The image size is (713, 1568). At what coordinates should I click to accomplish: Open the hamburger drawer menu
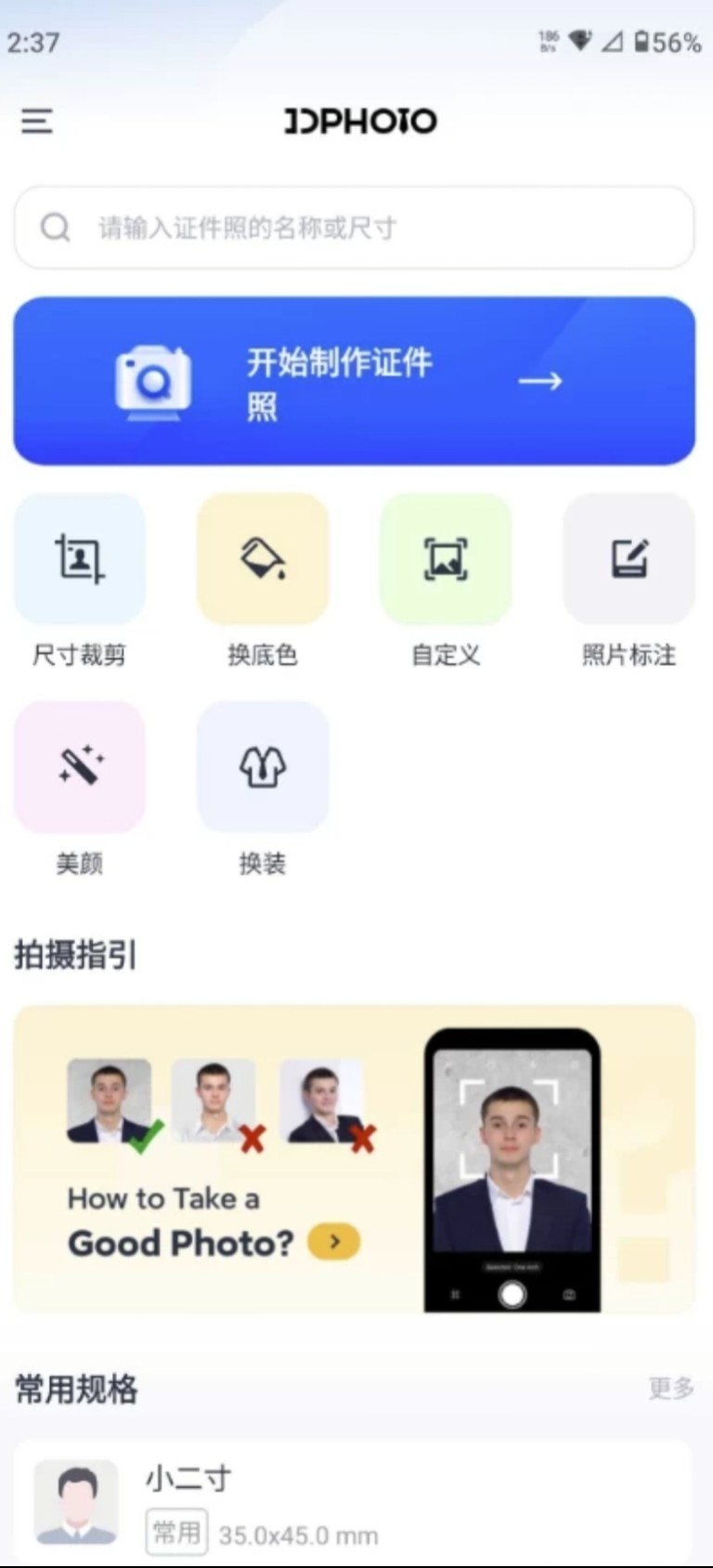click(x=37, y=121)
